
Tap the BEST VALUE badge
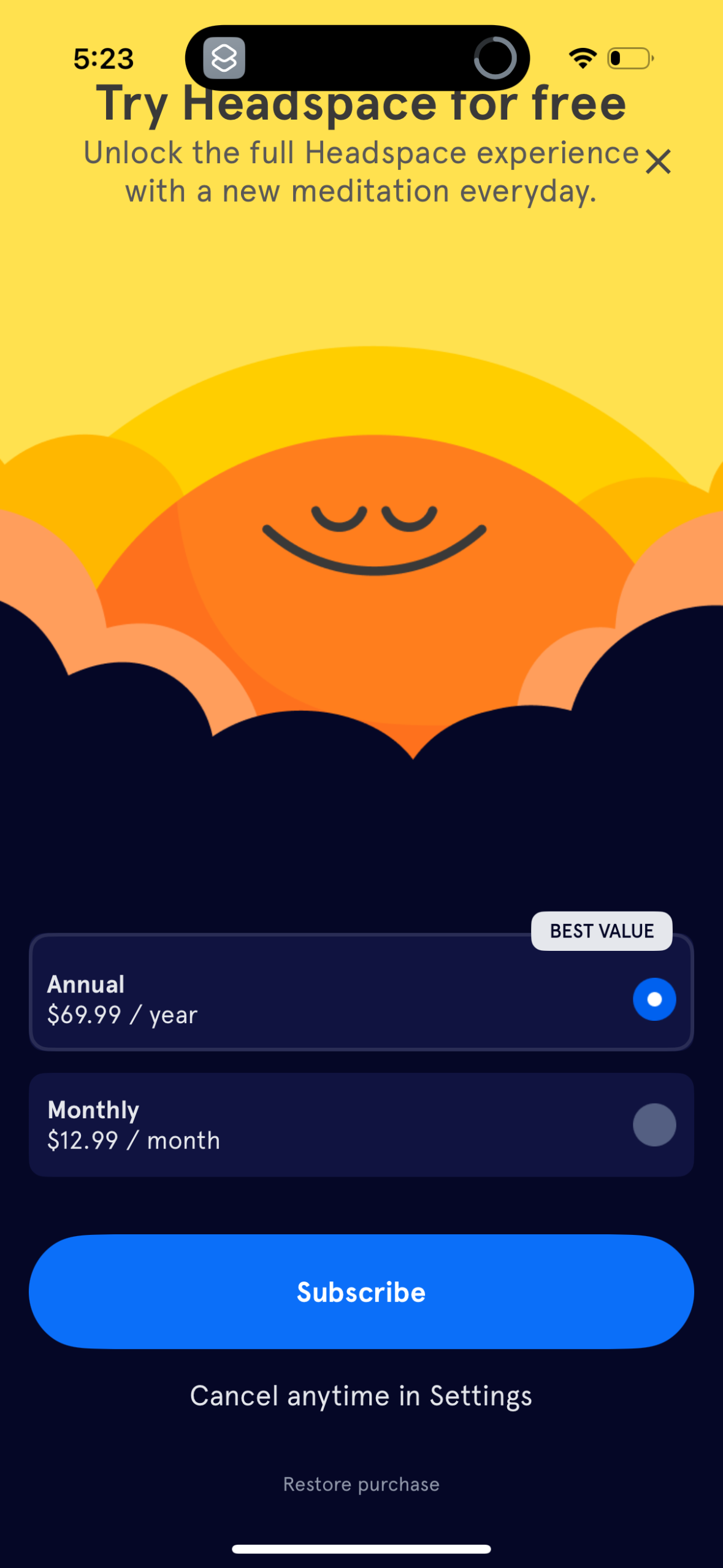tap(602, 931)
